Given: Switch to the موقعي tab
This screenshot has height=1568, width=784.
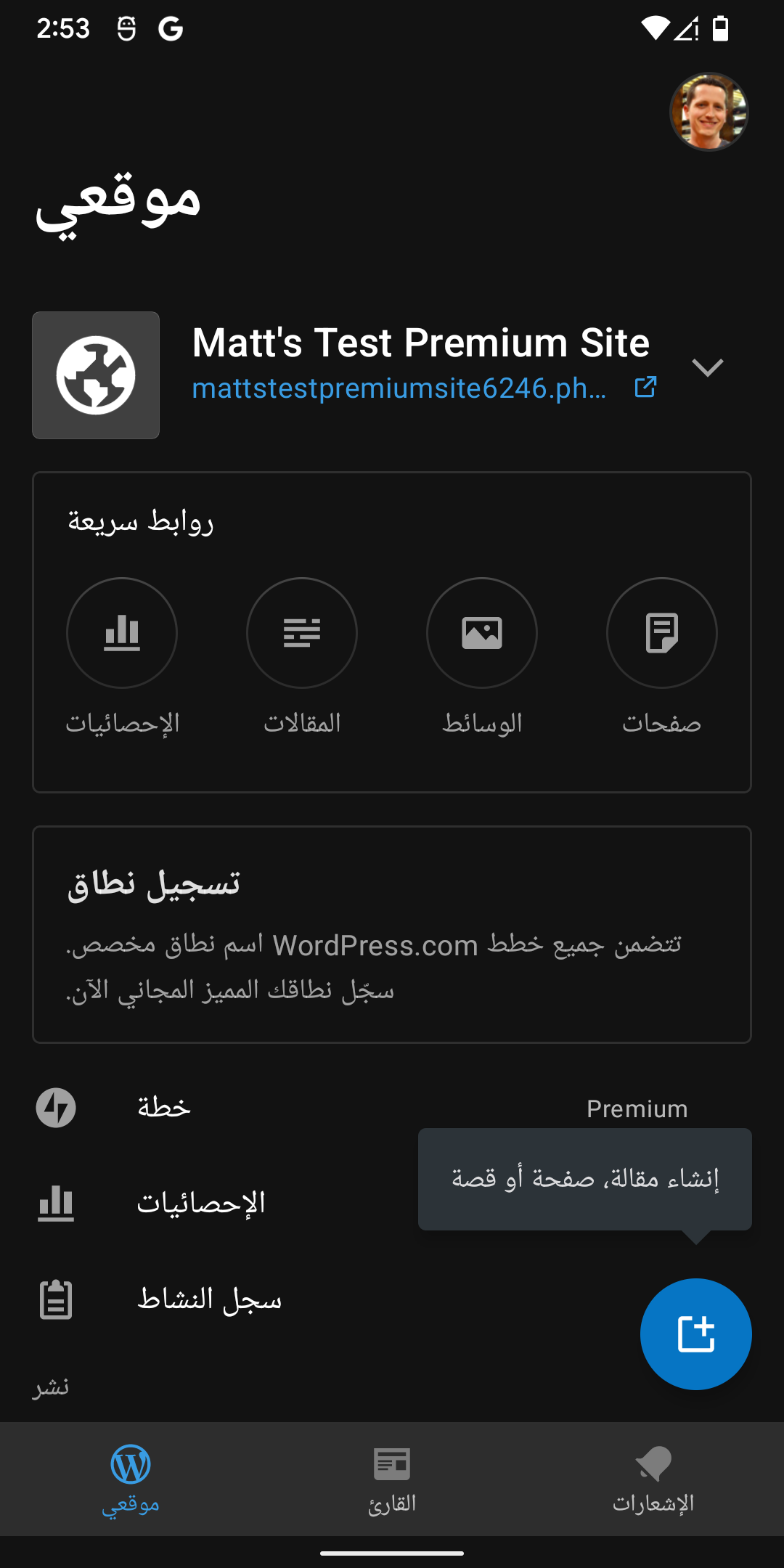Looking at the screenshot, I should pyautogui.click(x=131, y=1478).
